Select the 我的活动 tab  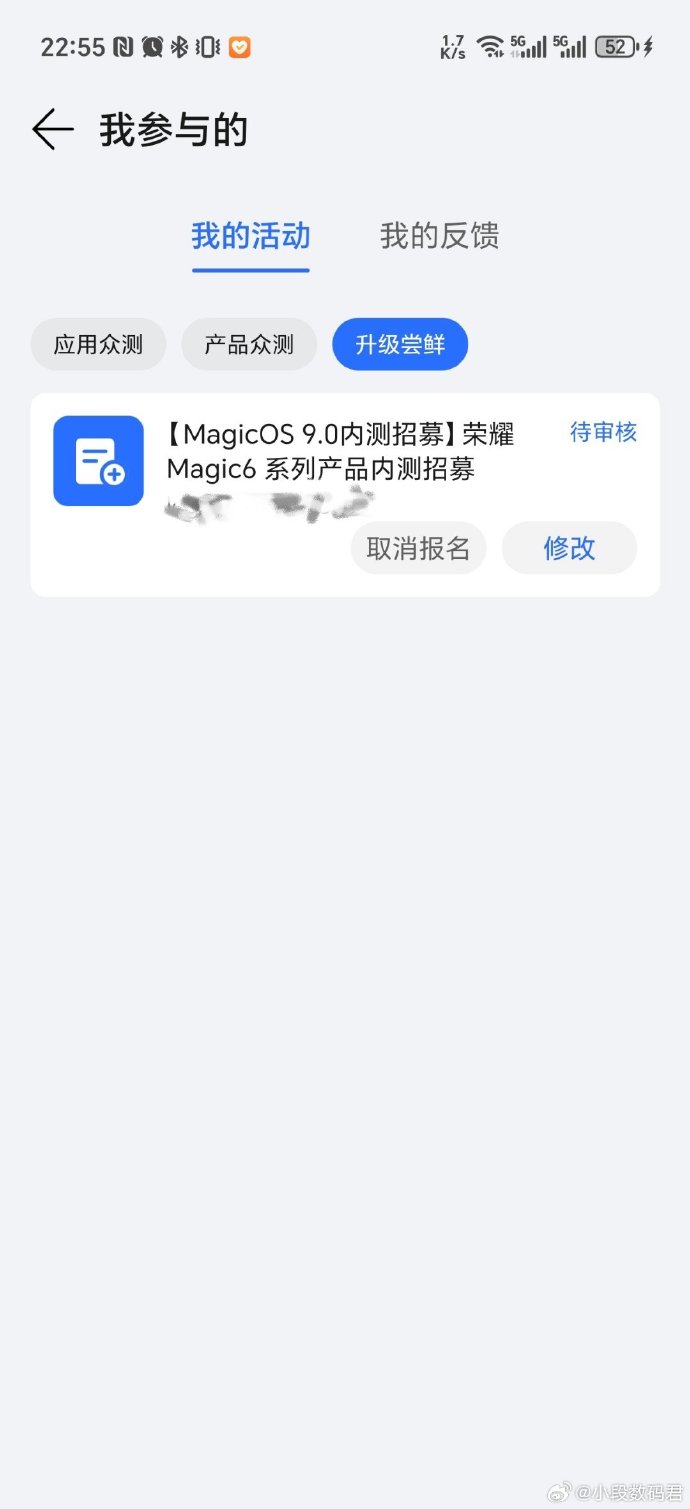250,236
